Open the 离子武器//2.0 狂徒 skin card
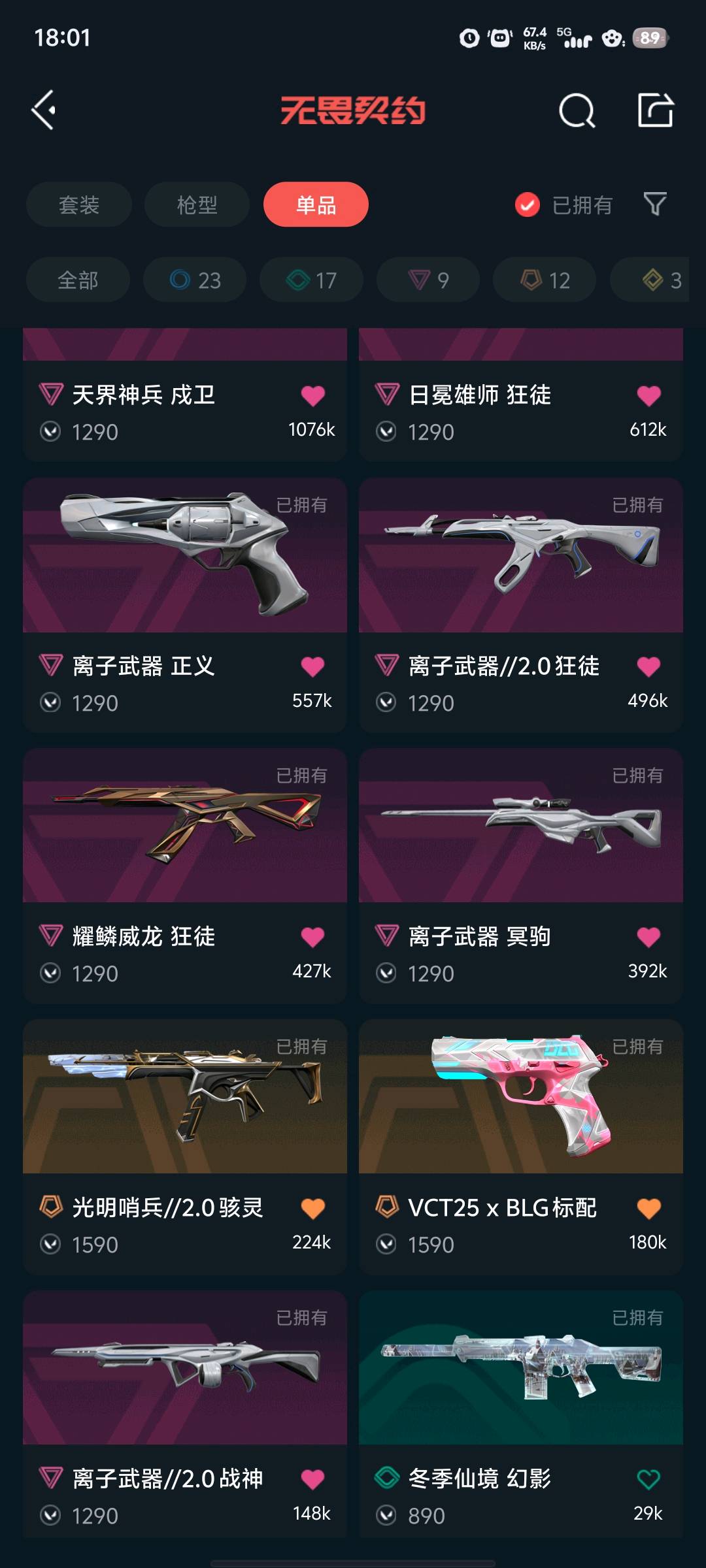This screenshot has height=1568, width=706. click(521, 605)
